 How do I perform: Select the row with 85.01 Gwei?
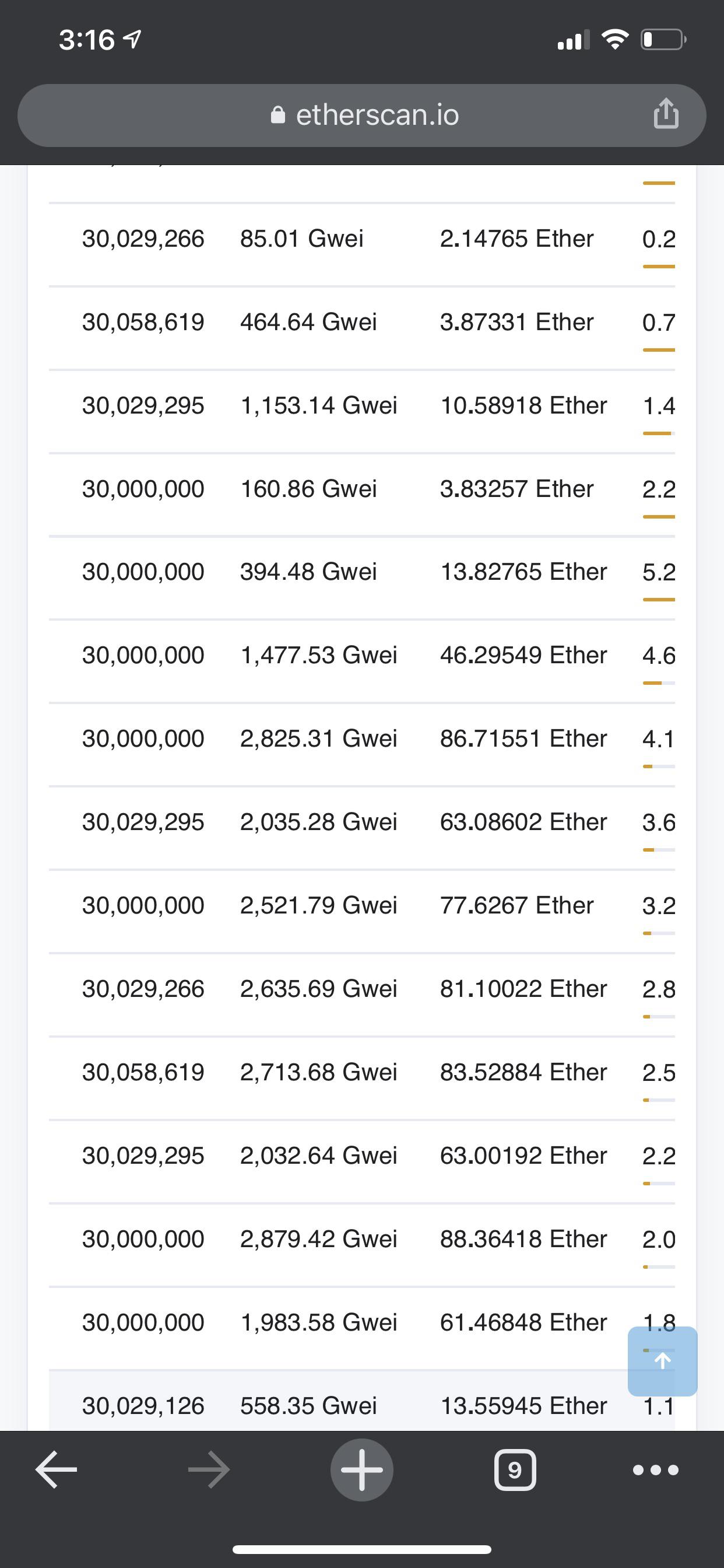303,238
